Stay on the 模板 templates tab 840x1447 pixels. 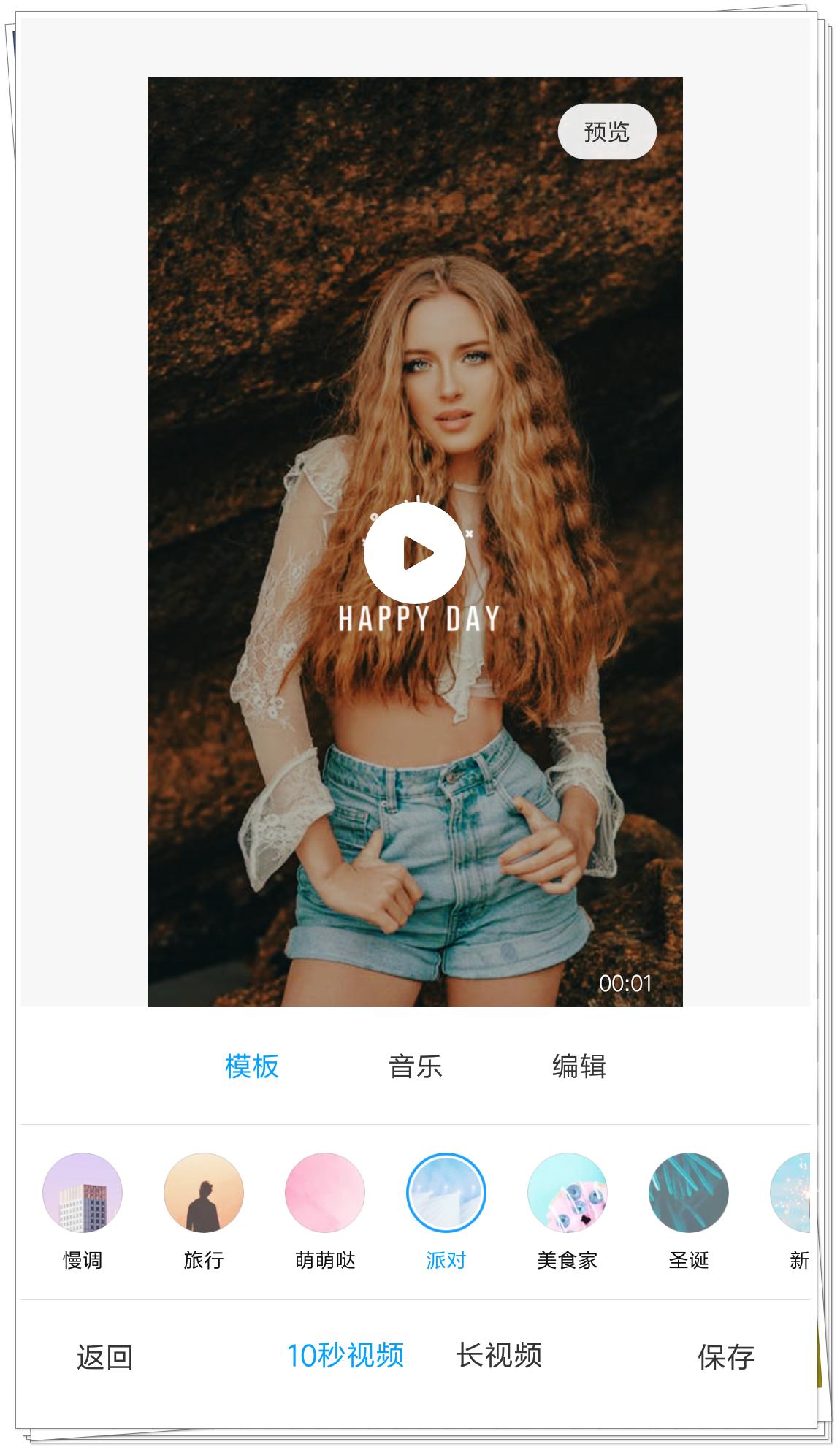click(x=253, y=1066)
